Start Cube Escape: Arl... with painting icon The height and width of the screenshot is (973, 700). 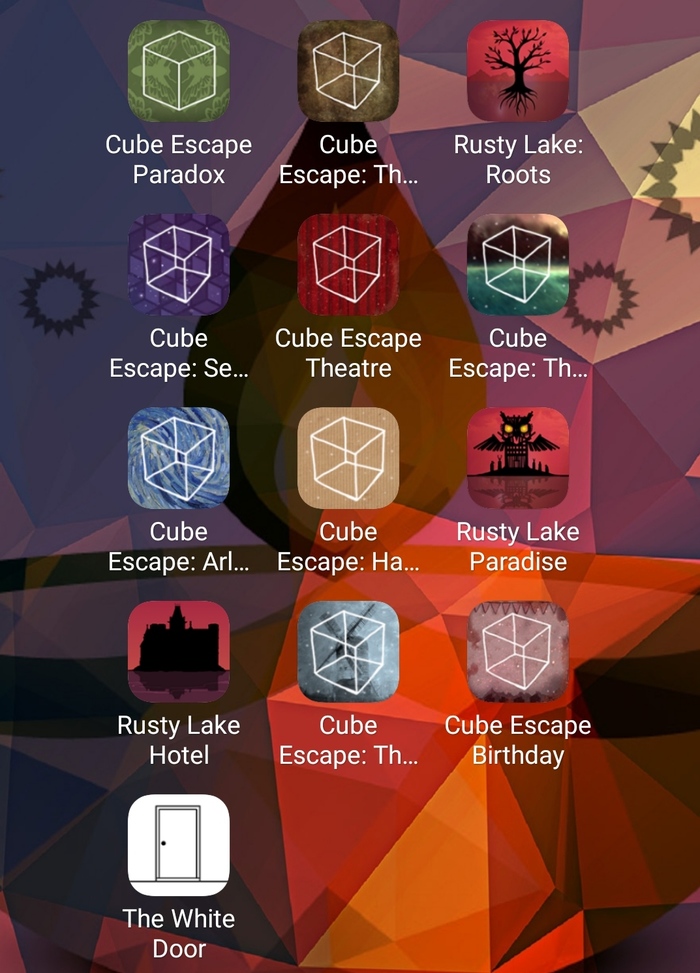click(x=179, y=458)
